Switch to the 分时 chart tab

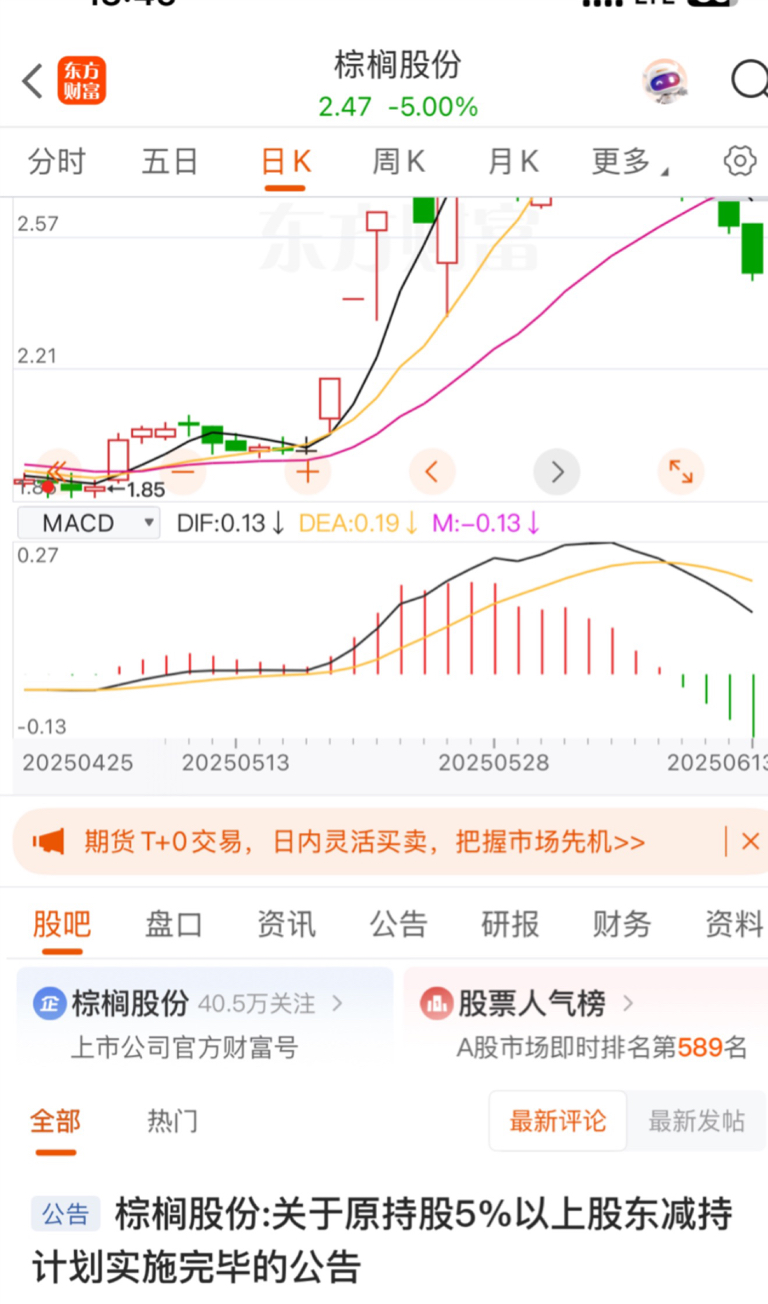pyautogui.click(x=57, y=162)
